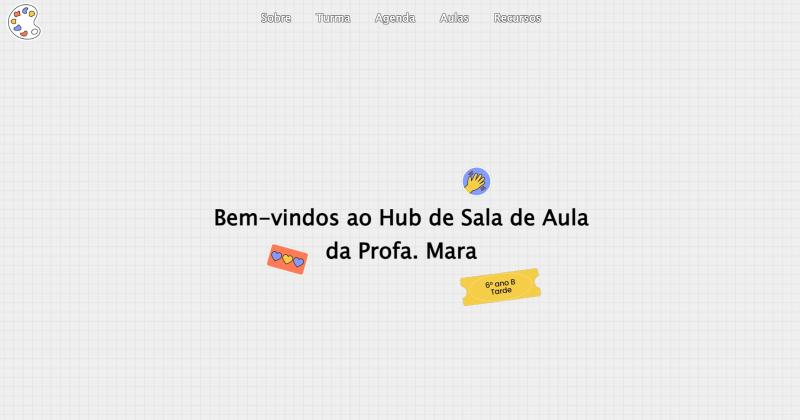Tap the palette logo to go home

tap(24, 22)
